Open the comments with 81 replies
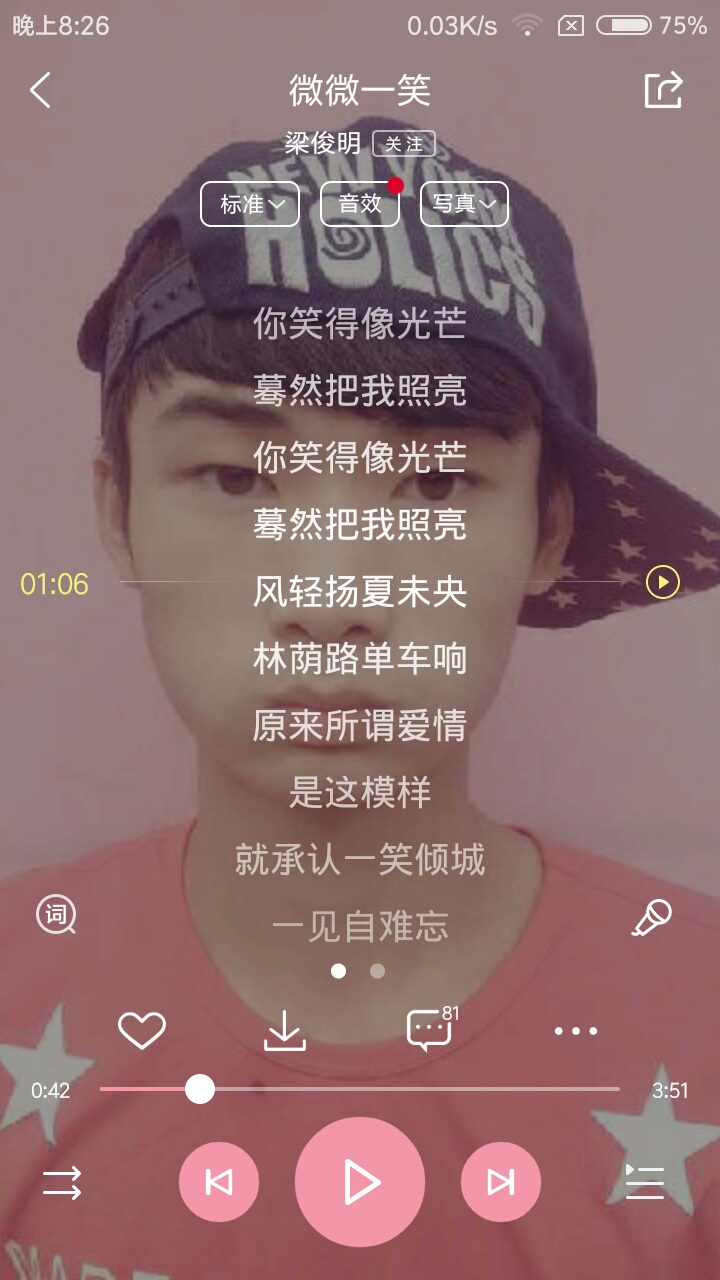Screen dimensions: 720x1280 pyautogui.click(x=432, y=1029)
